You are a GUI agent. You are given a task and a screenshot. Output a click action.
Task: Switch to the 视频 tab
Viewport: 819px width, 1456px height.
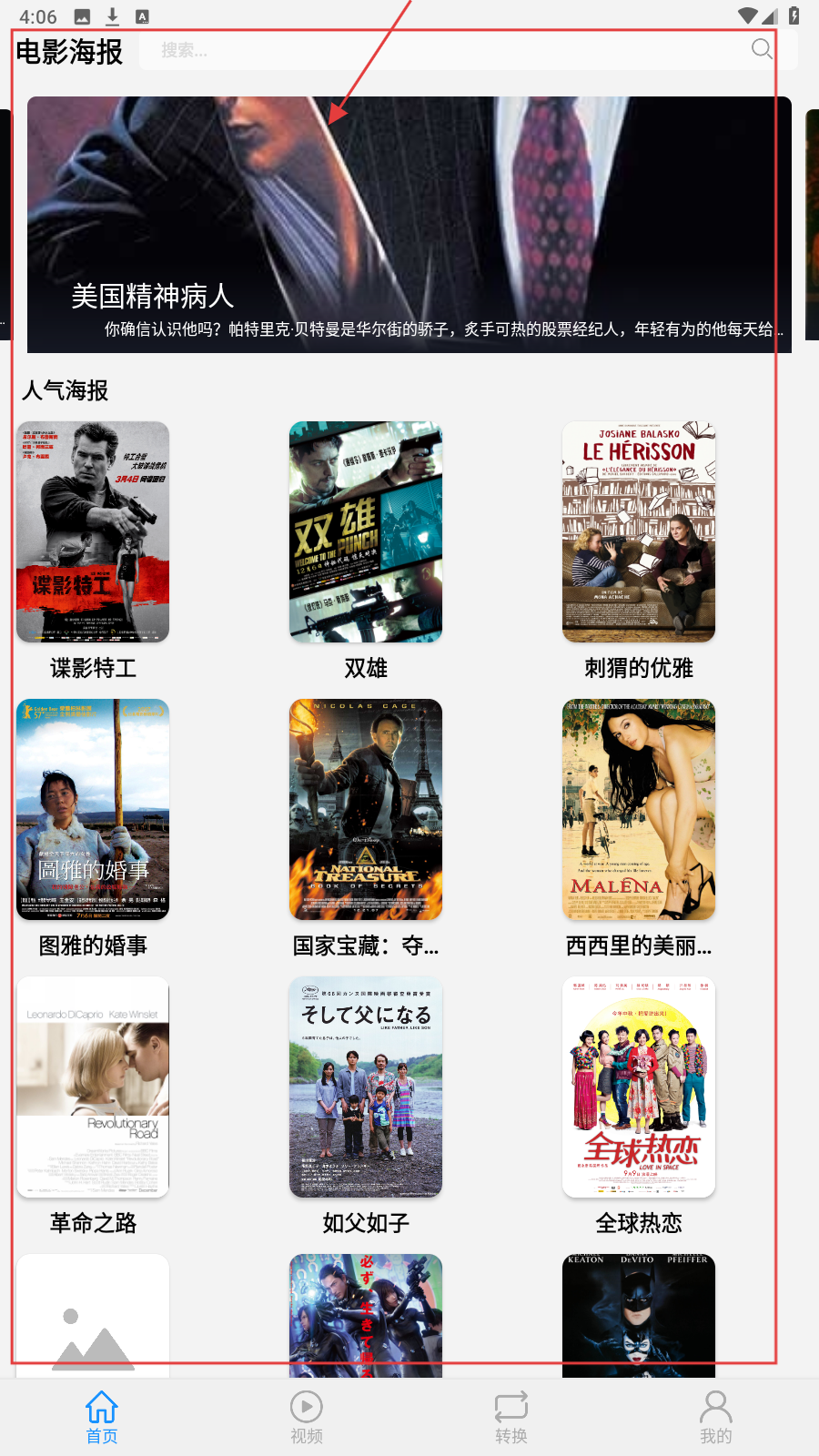[x=307, y=1417]
